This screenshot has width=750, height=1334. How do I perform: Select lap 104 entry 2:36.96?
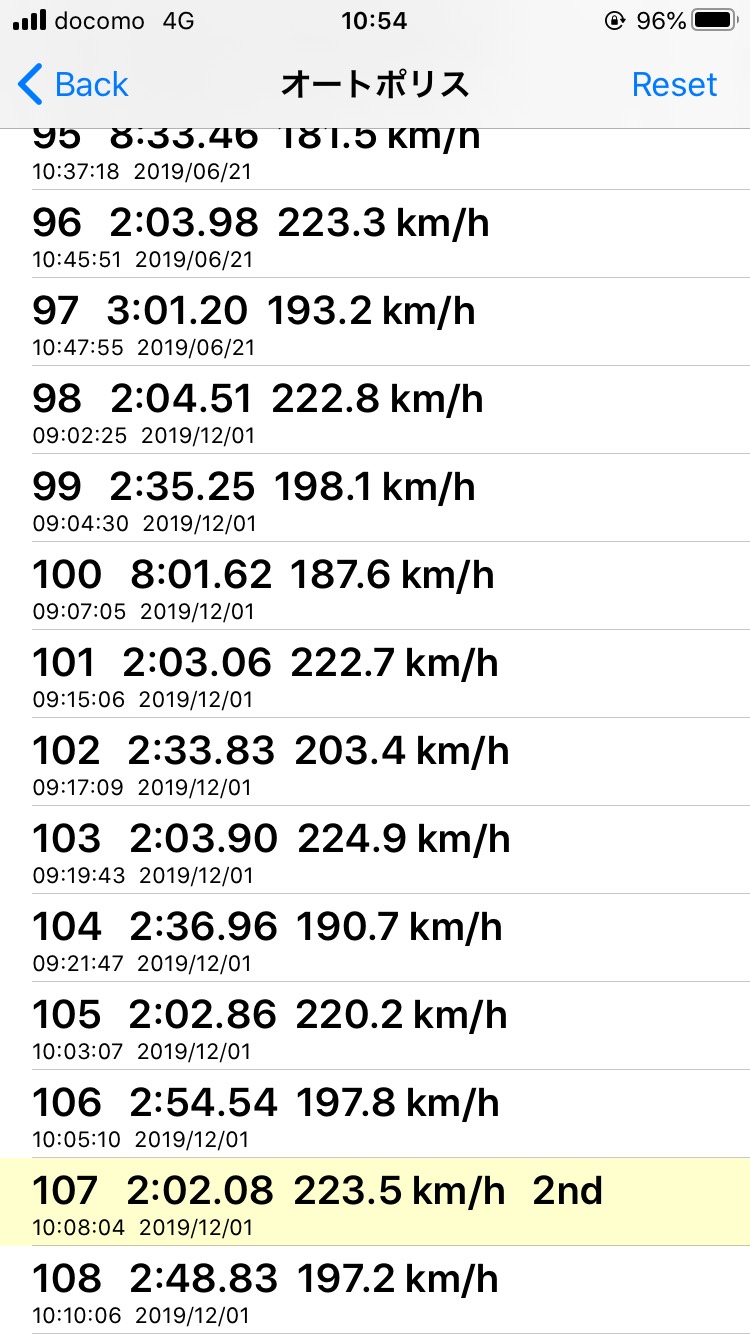tap(375, 938)
